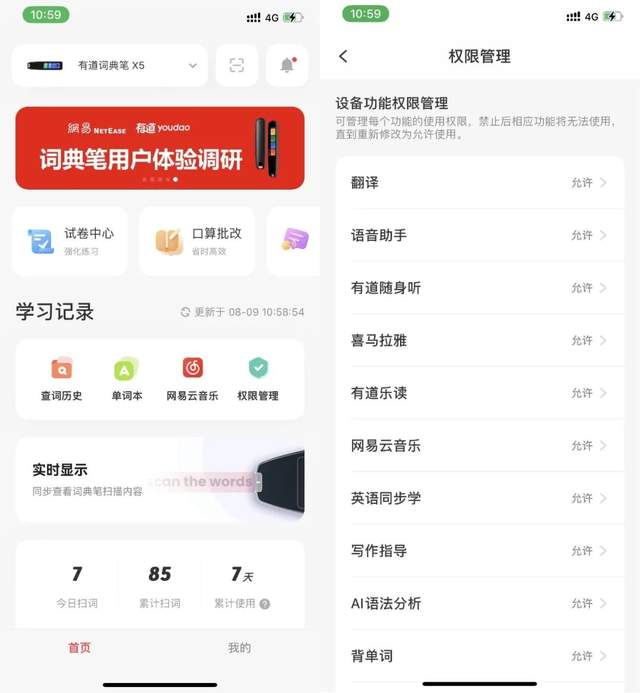Open the 有道词典笔 X5 device dropdown
640x693 pixels.
click(110, 65)
